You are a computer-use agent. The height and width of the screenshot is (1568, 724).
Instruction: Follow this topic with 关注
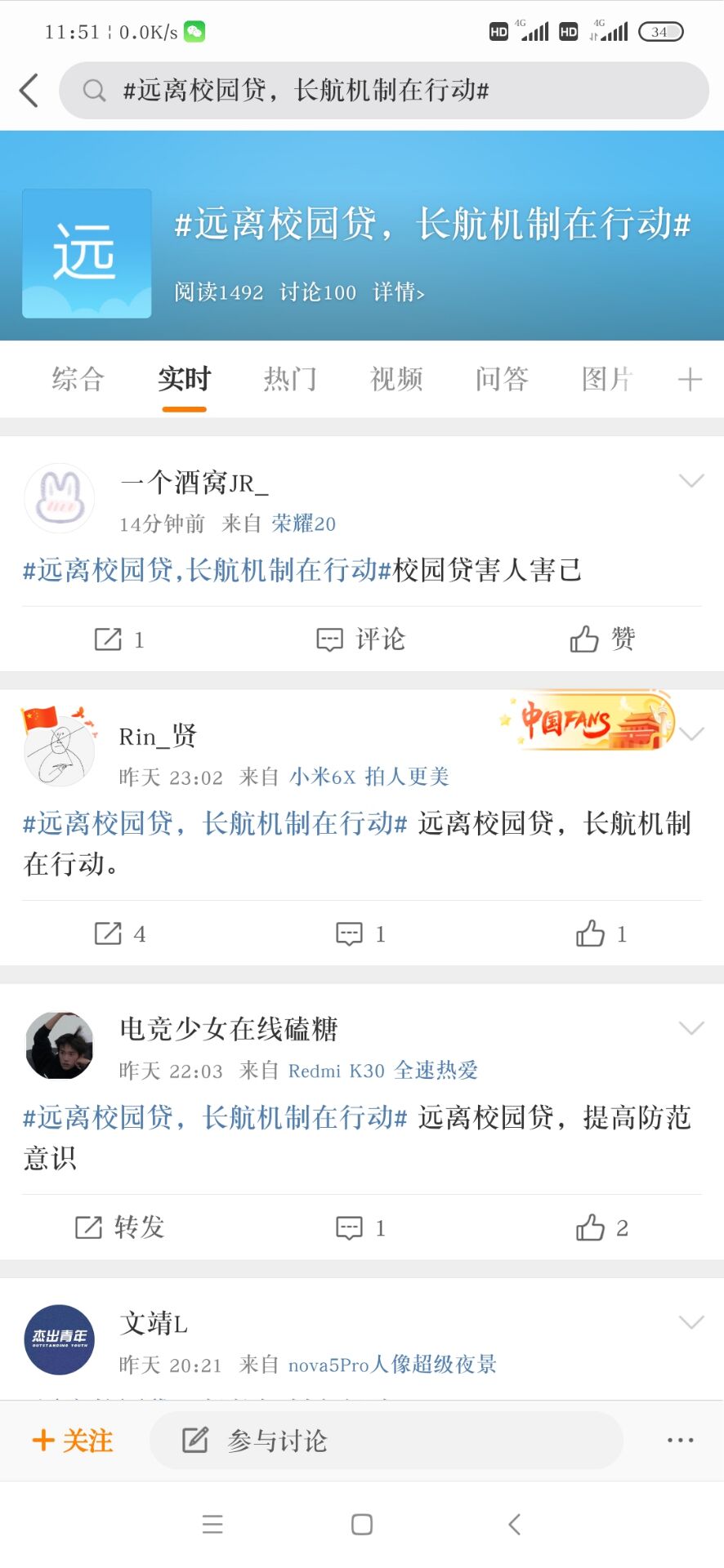pos(73,1440)
